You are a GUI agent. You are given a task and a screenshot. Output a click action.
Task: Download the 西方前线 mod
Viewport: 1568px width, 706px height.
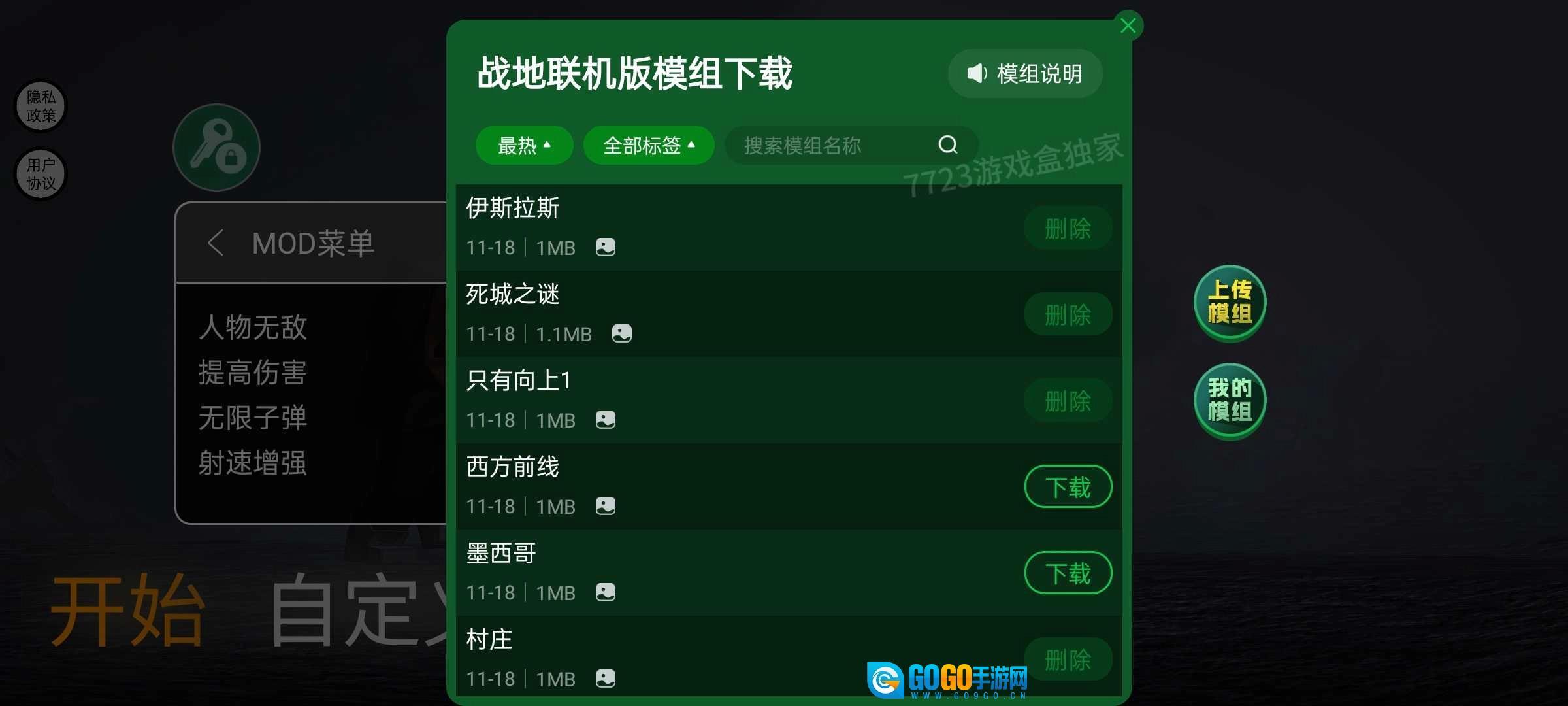pos(1068,487)
